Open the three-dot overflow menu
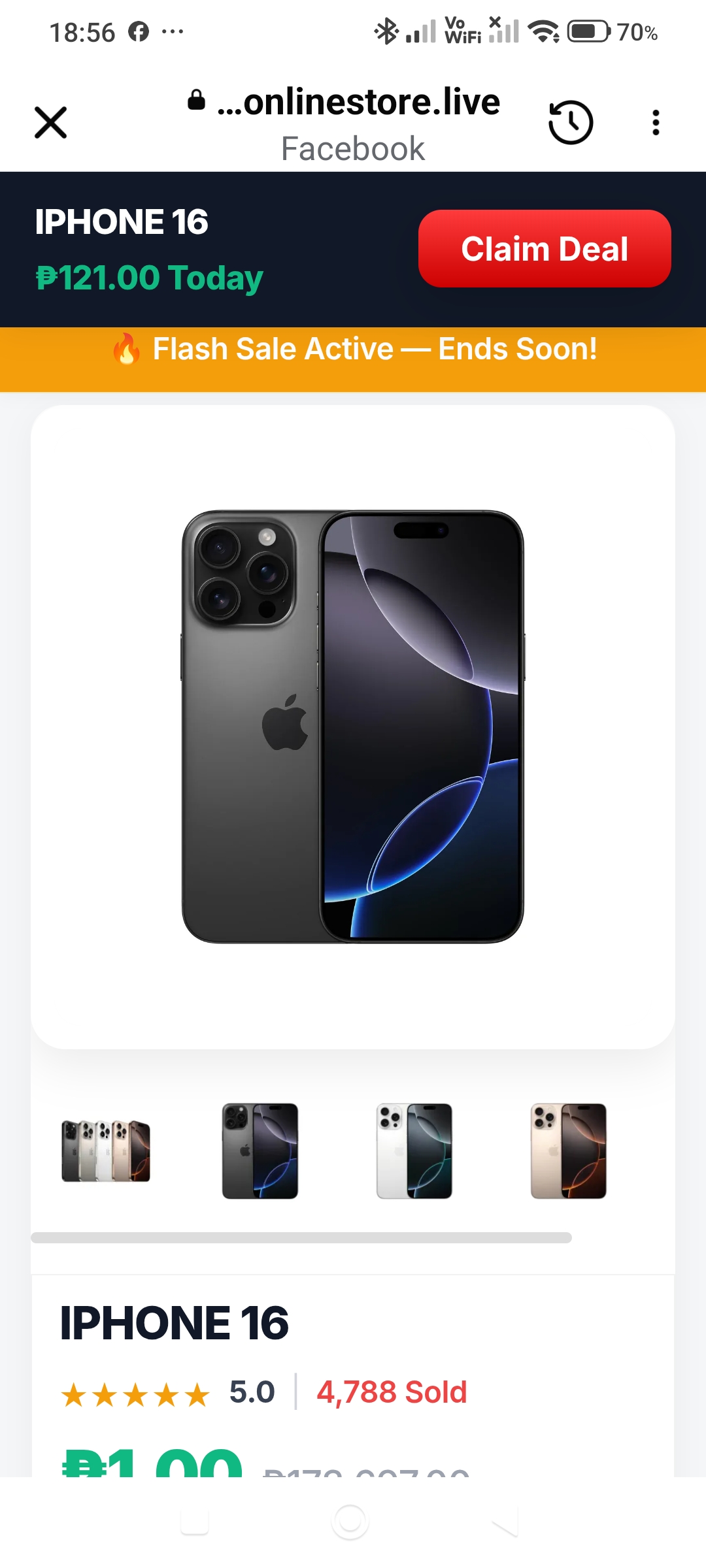Viewport: 706px width, 1568px height. pos(656,122)
